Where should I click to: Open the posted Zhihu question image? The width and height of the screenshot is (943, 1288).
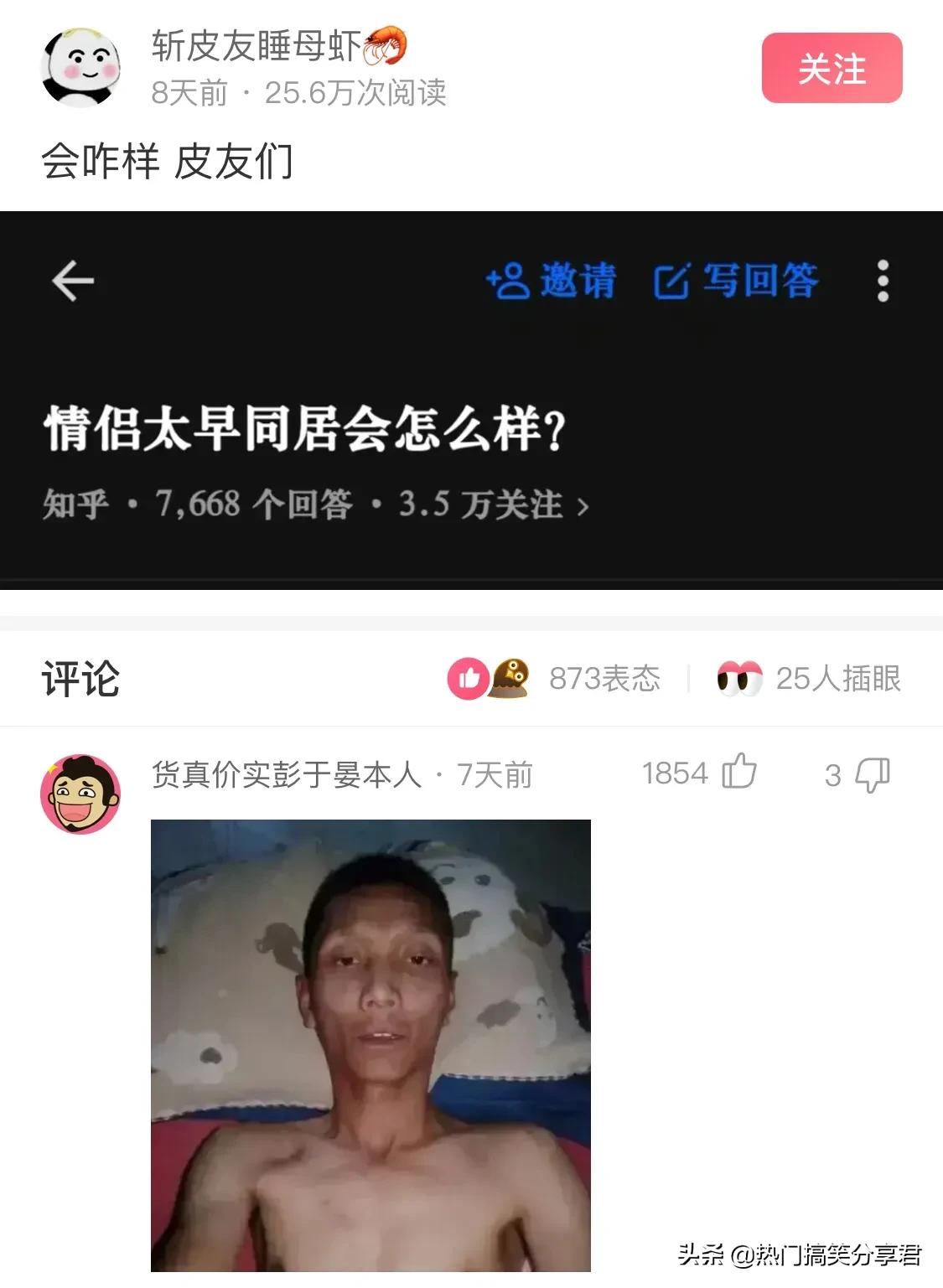(x=471, y=400)
